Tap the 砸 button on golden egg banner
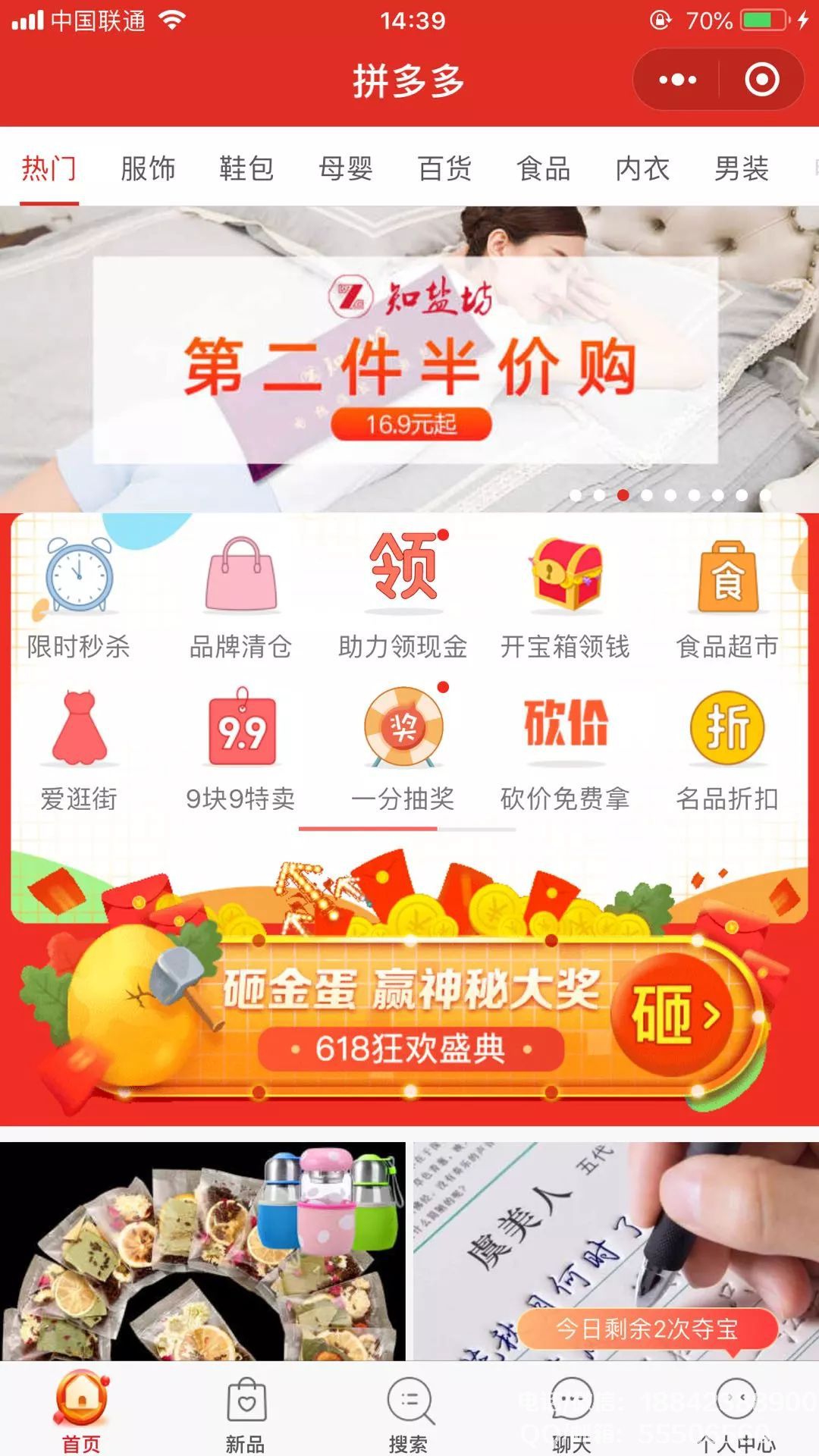Image resolution: width=819 pixels, height=1456 pixels. pyautogui.click(x=676, y=1015)
